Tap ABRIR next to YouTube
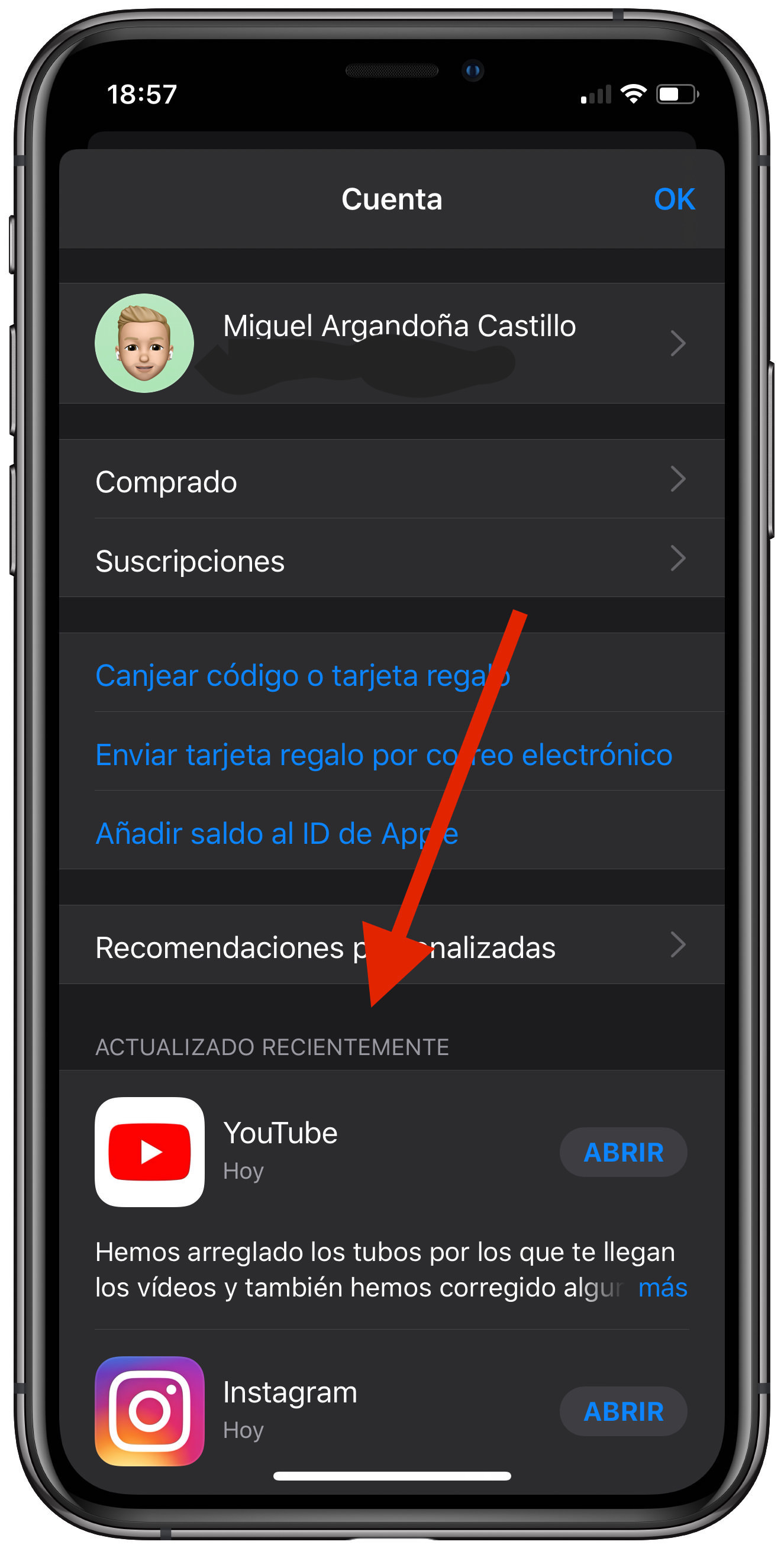Screen dimensions: 784x1548 click(x=623, y=1152)
